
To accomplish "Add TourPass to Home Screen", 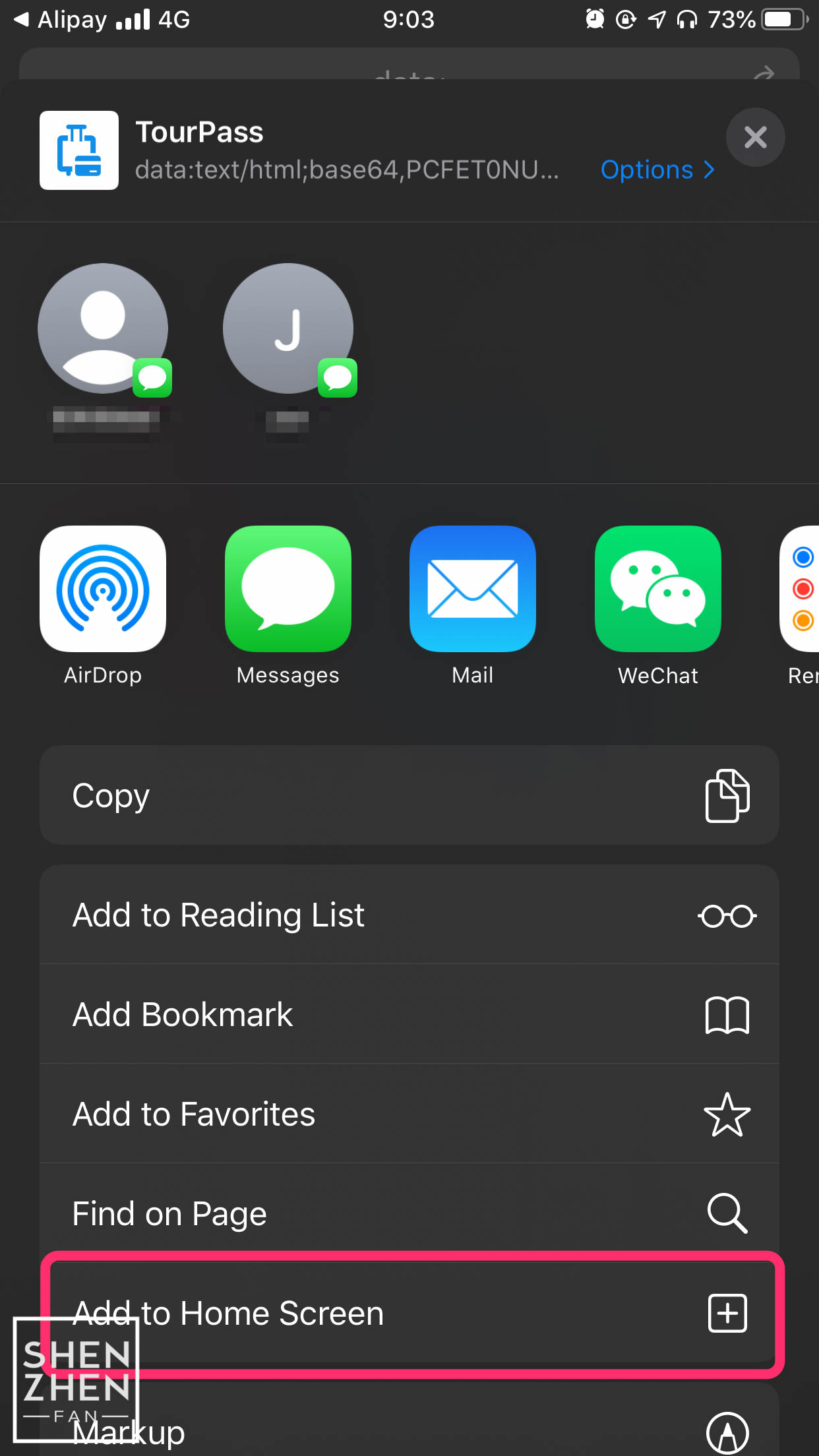I will click(x=409, y=1313).
